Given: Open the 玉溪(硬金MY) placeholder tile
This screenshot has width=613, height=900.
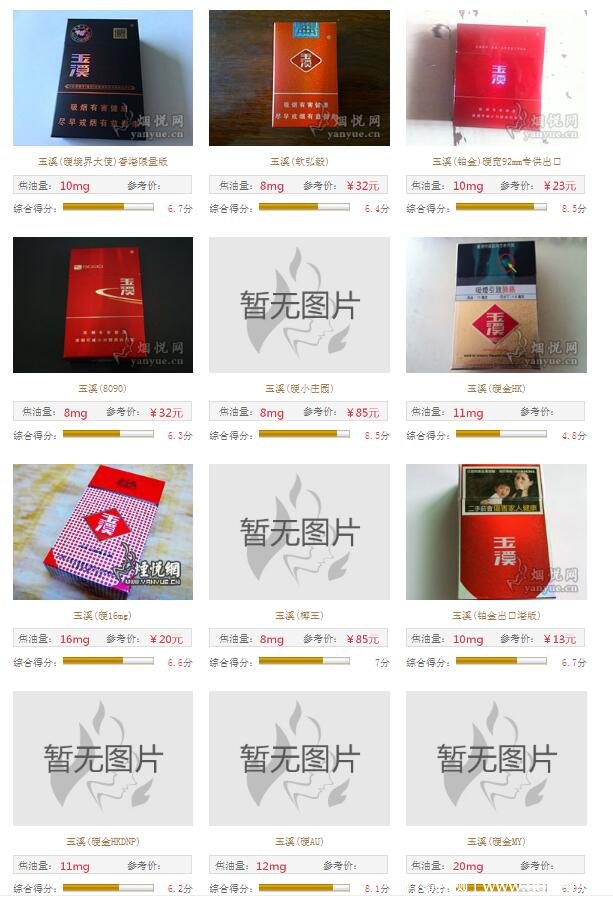Looking at the screenshot, I should click(496, 758).
